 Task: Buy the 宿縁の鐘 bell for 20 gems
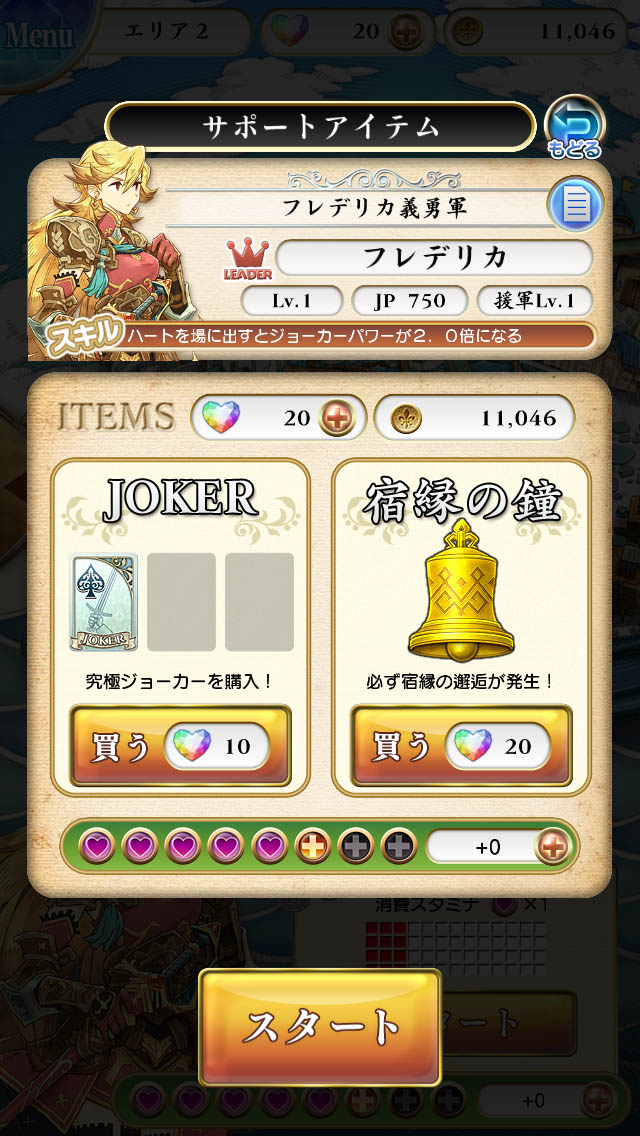click(x=461, y=747)
